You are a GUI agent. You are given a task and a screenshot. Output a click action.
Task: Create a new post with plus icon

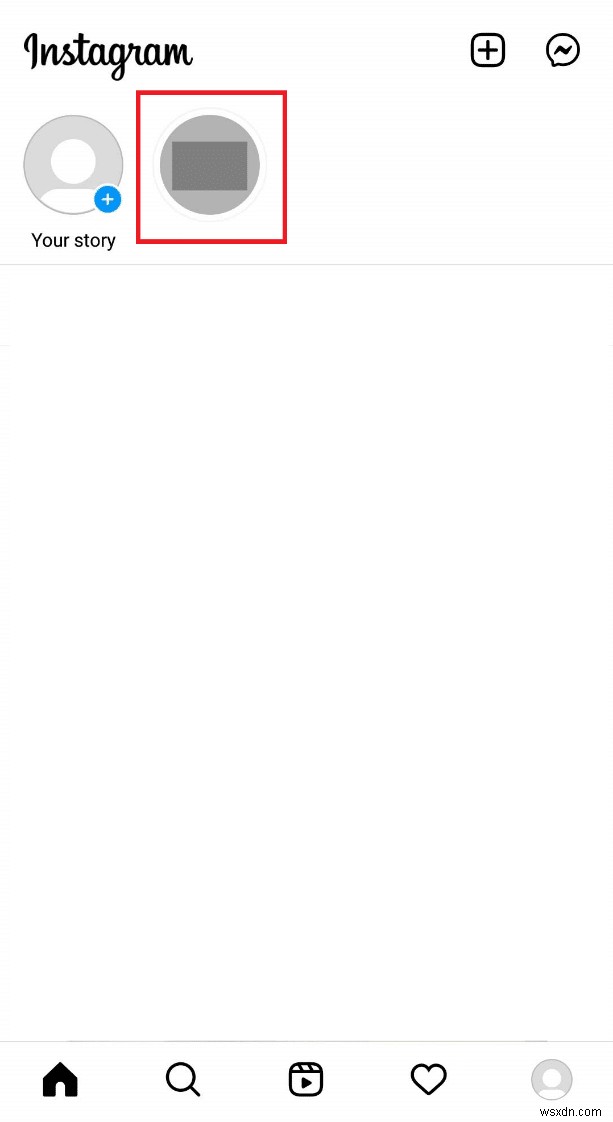(488, 51)
